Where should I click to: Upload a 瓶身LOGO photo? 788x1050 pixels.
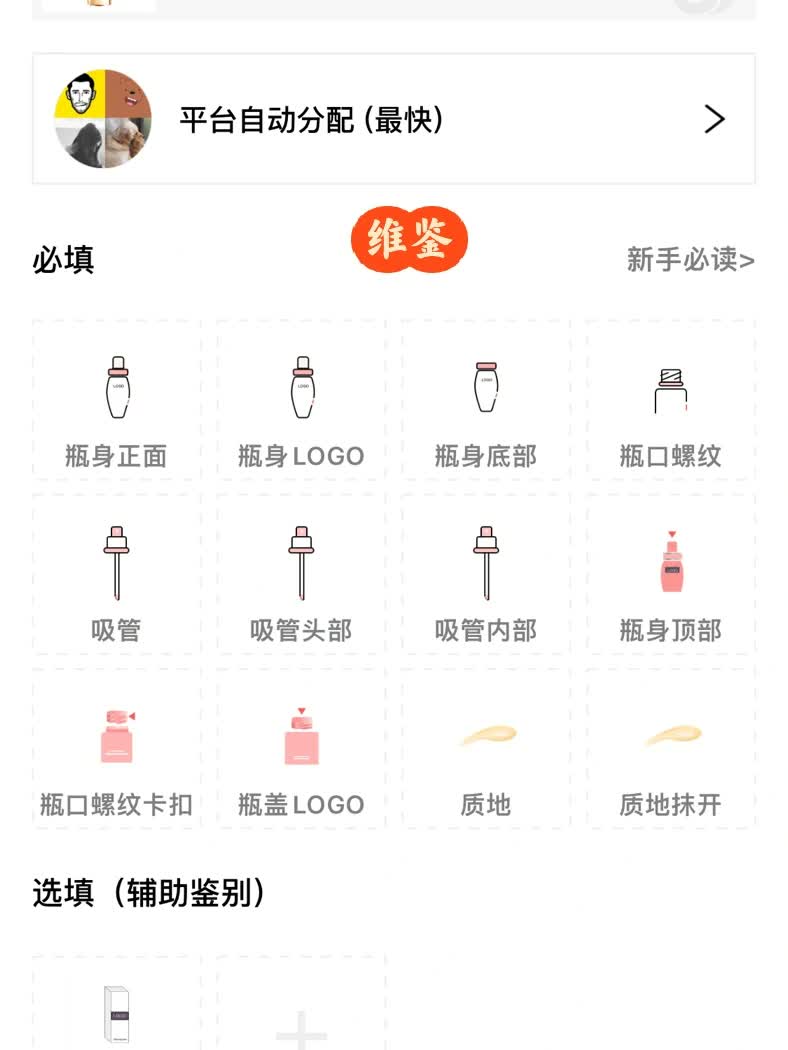301,401
